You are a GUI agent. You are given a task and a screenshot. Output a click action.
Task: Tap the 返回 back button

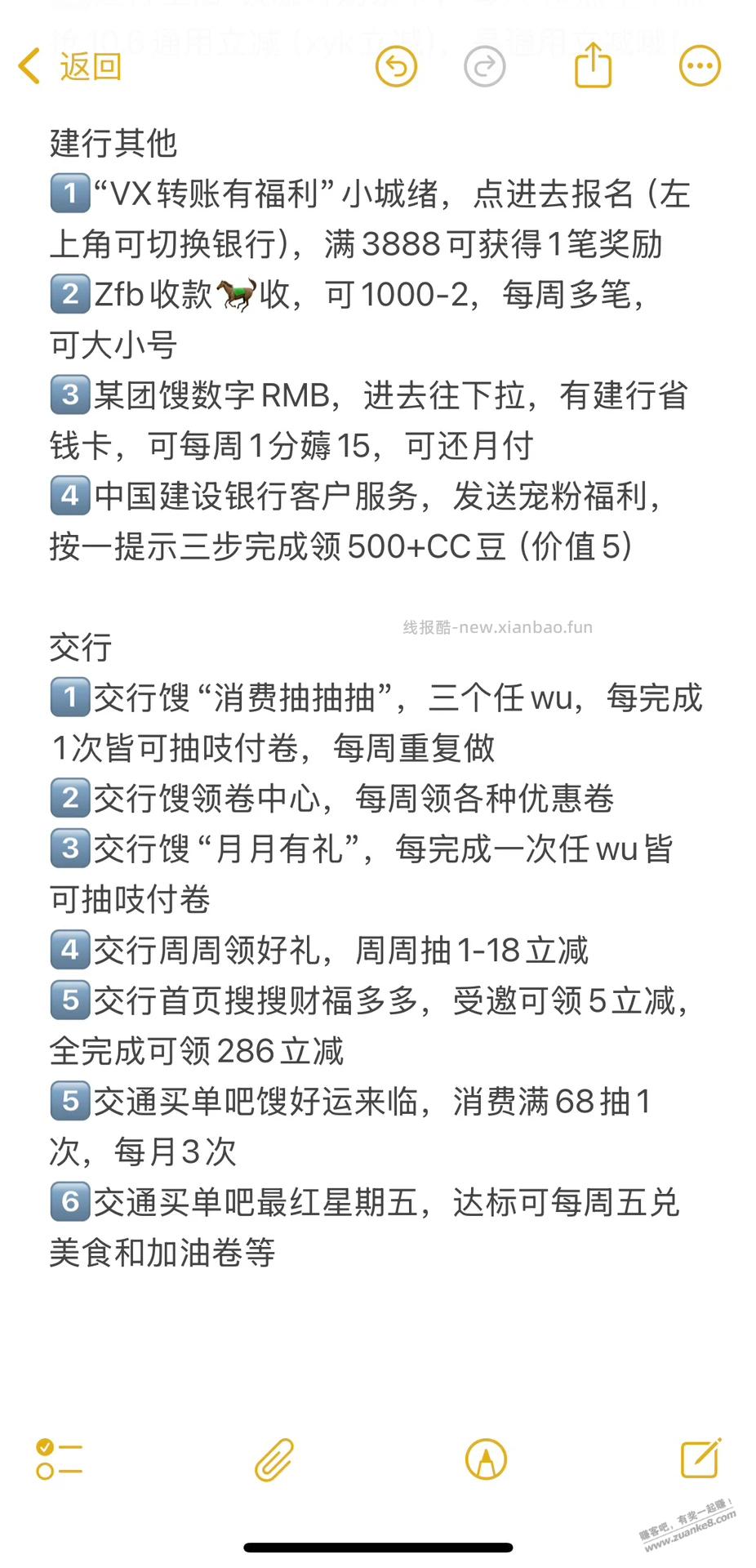pyautogui.click(x=88, y=65)
